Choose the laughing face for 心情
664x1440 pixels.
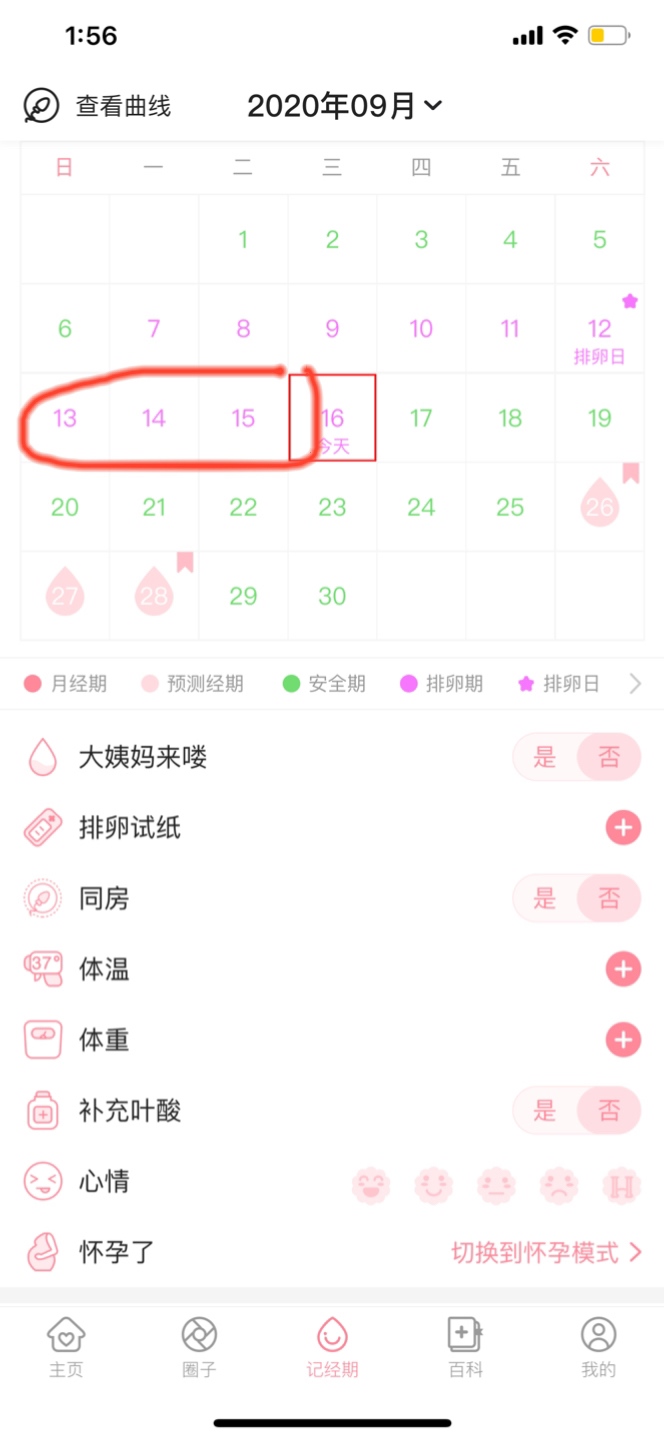pos(371,1185)
